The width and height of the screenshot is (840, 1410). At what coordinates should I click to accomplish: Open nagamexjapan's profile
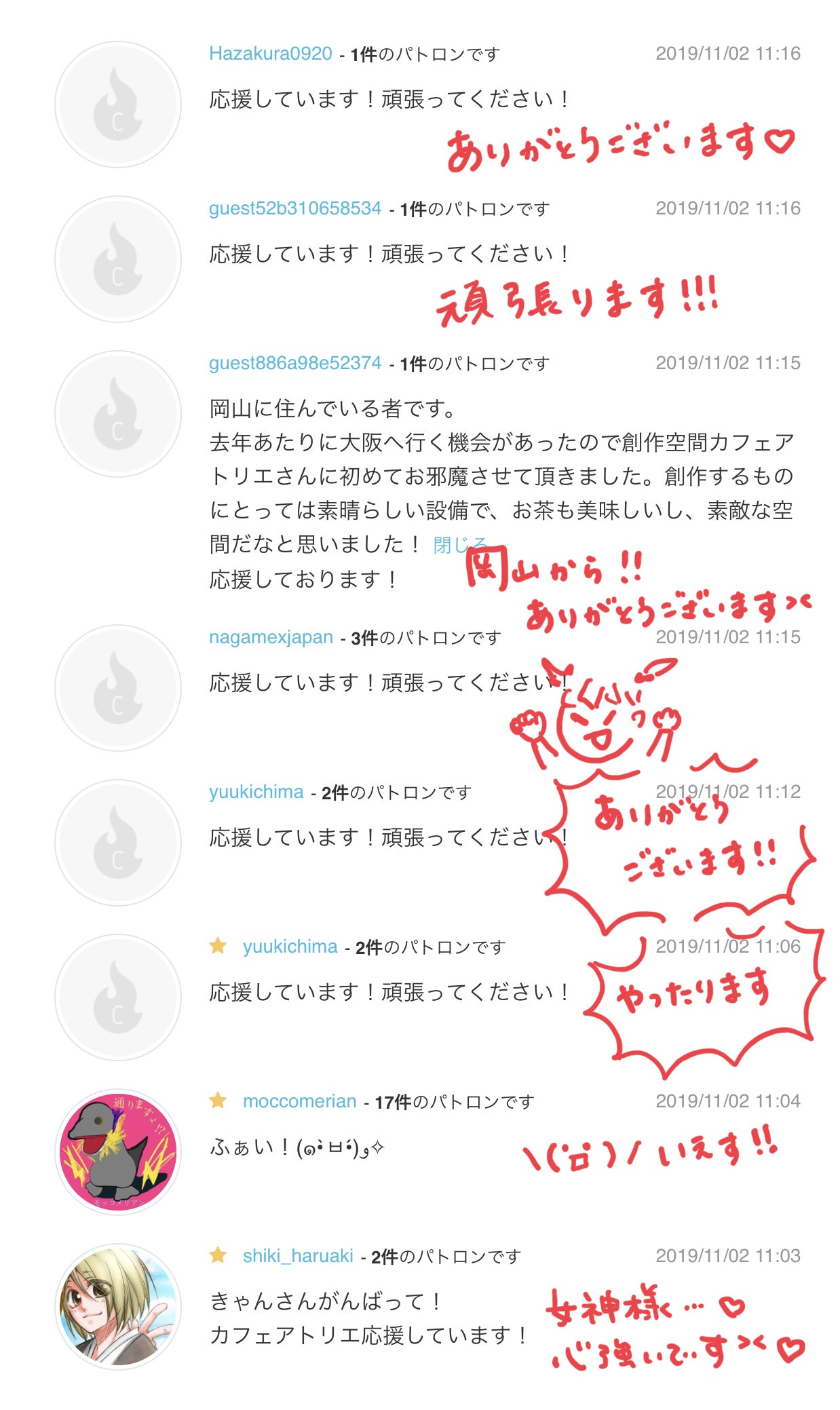[x=271, y=637]
